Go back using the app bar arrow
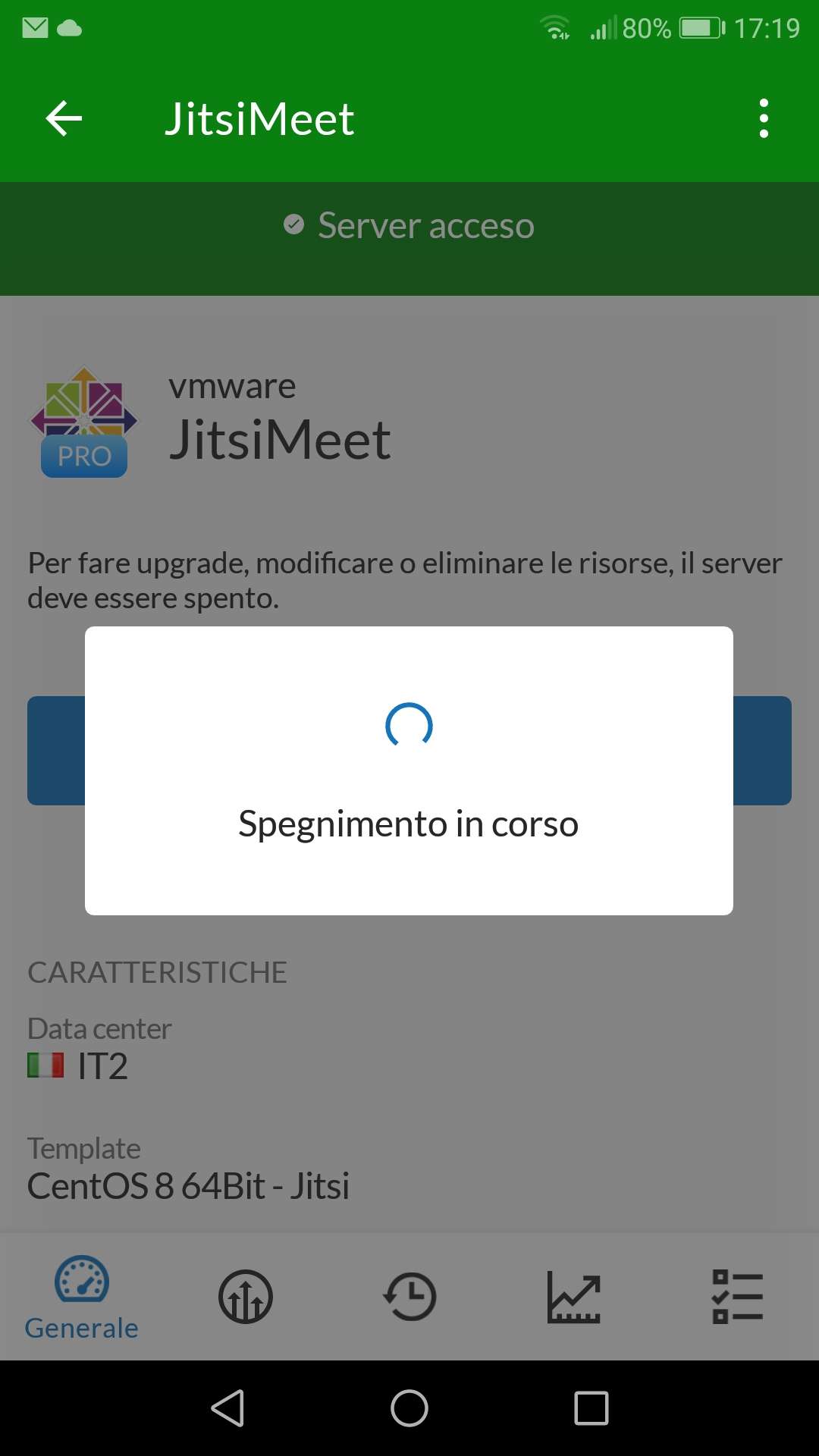This screenshot has width=819, height=1456. [x=64, y=119]
